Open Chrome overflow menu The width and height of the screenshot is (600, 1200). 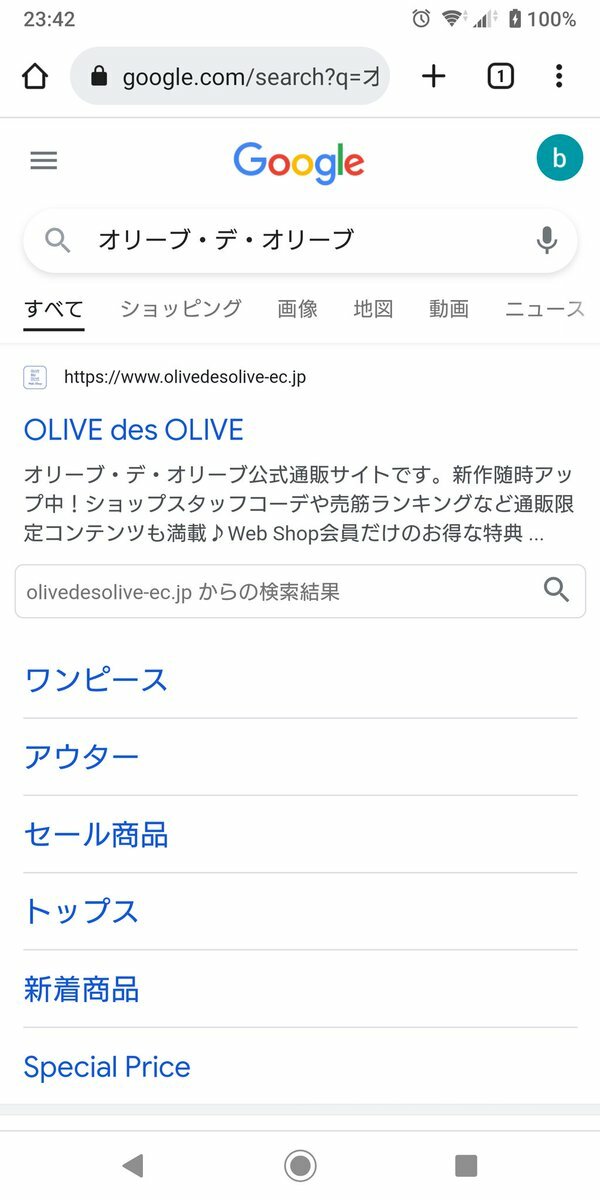[559, 76]
